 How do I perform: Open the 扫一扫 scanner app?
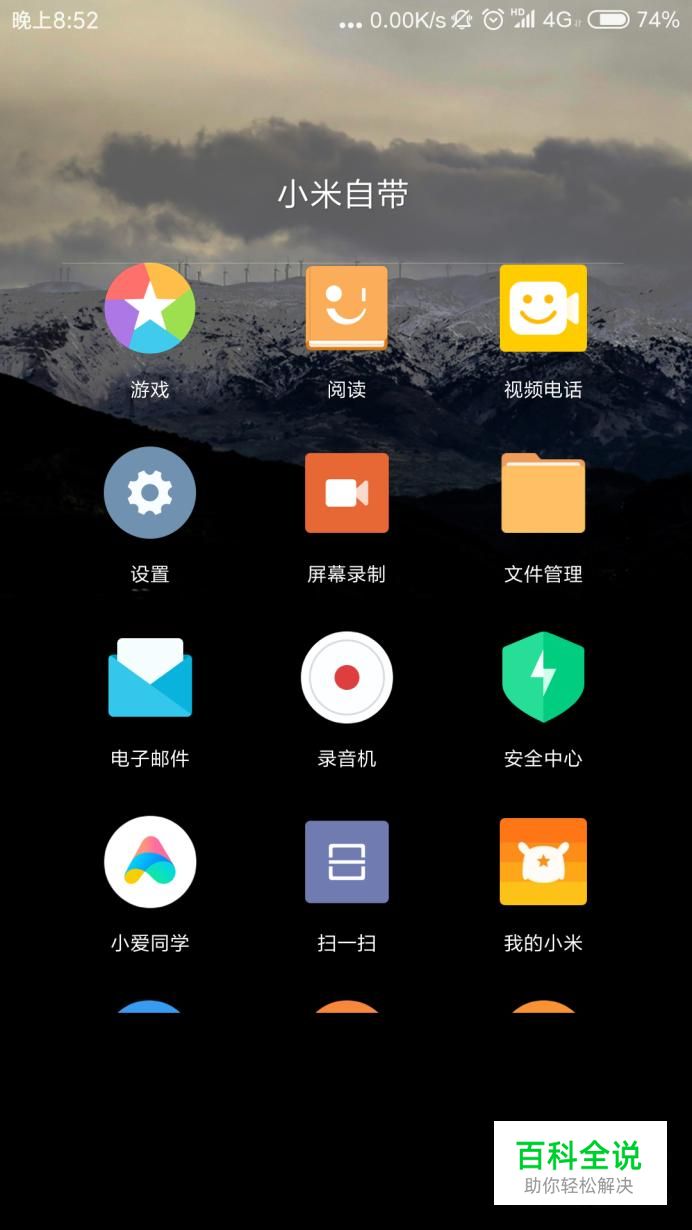346,862
